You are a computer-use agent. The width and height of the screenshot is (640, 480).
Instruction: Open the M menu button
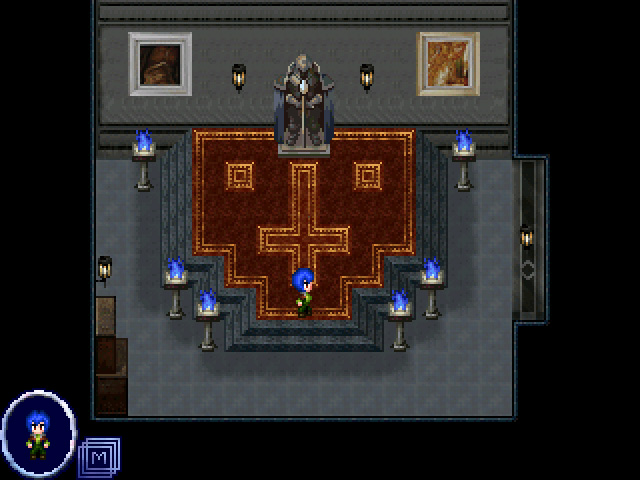coord(100,457)
